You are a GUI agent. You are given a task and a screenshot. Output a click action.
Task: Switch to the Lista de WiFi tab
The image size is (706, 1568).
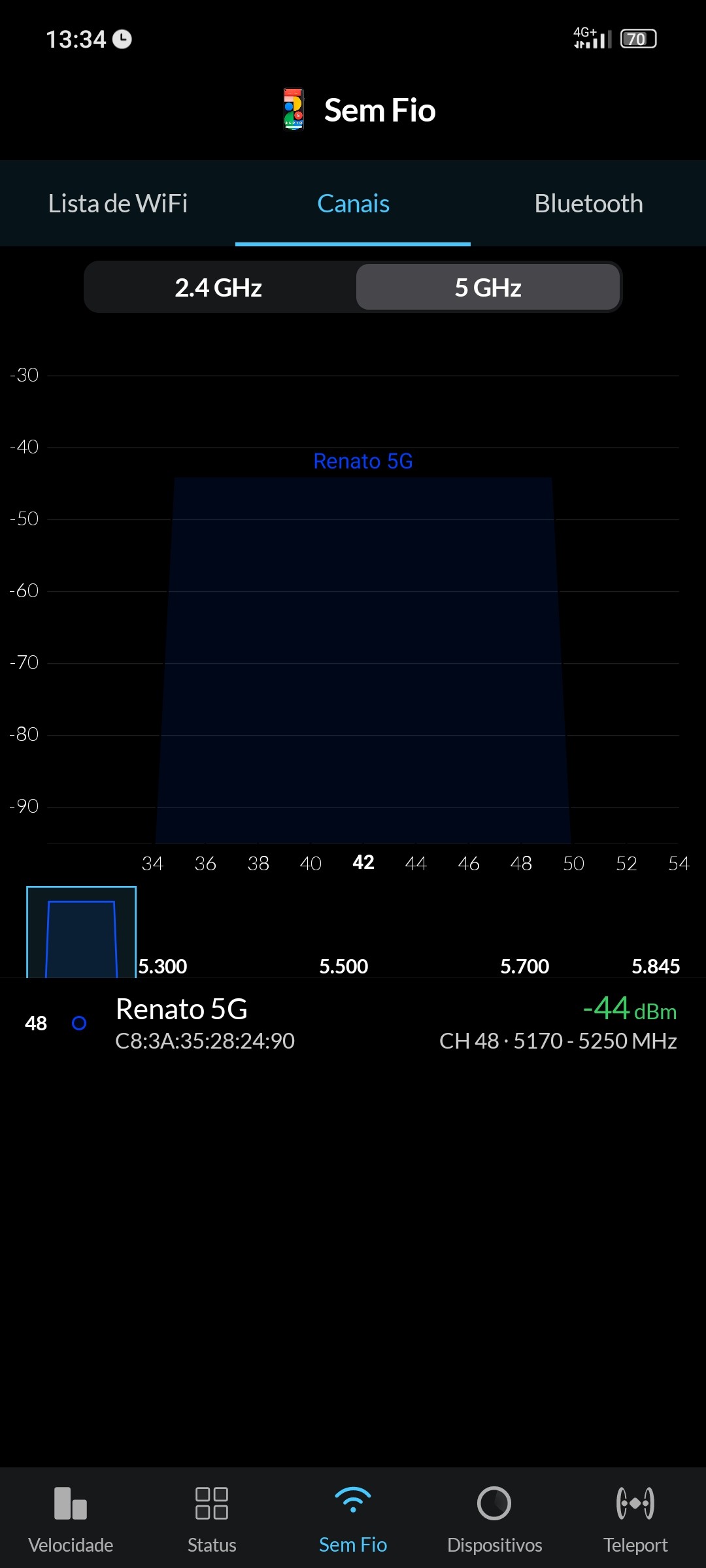coord(118,204)
